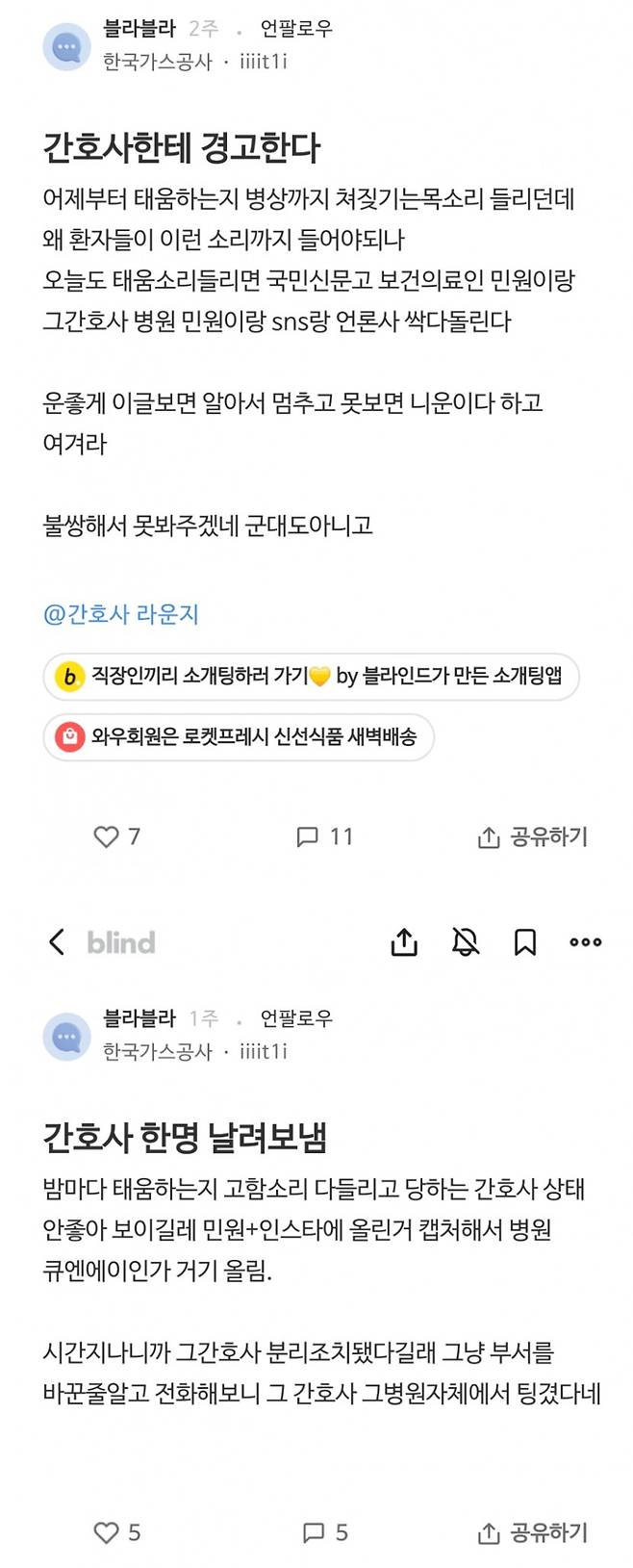Screen dimensions: 633x1568
Task: Open the three-dot overflow menu
Action: click(585, 942)
